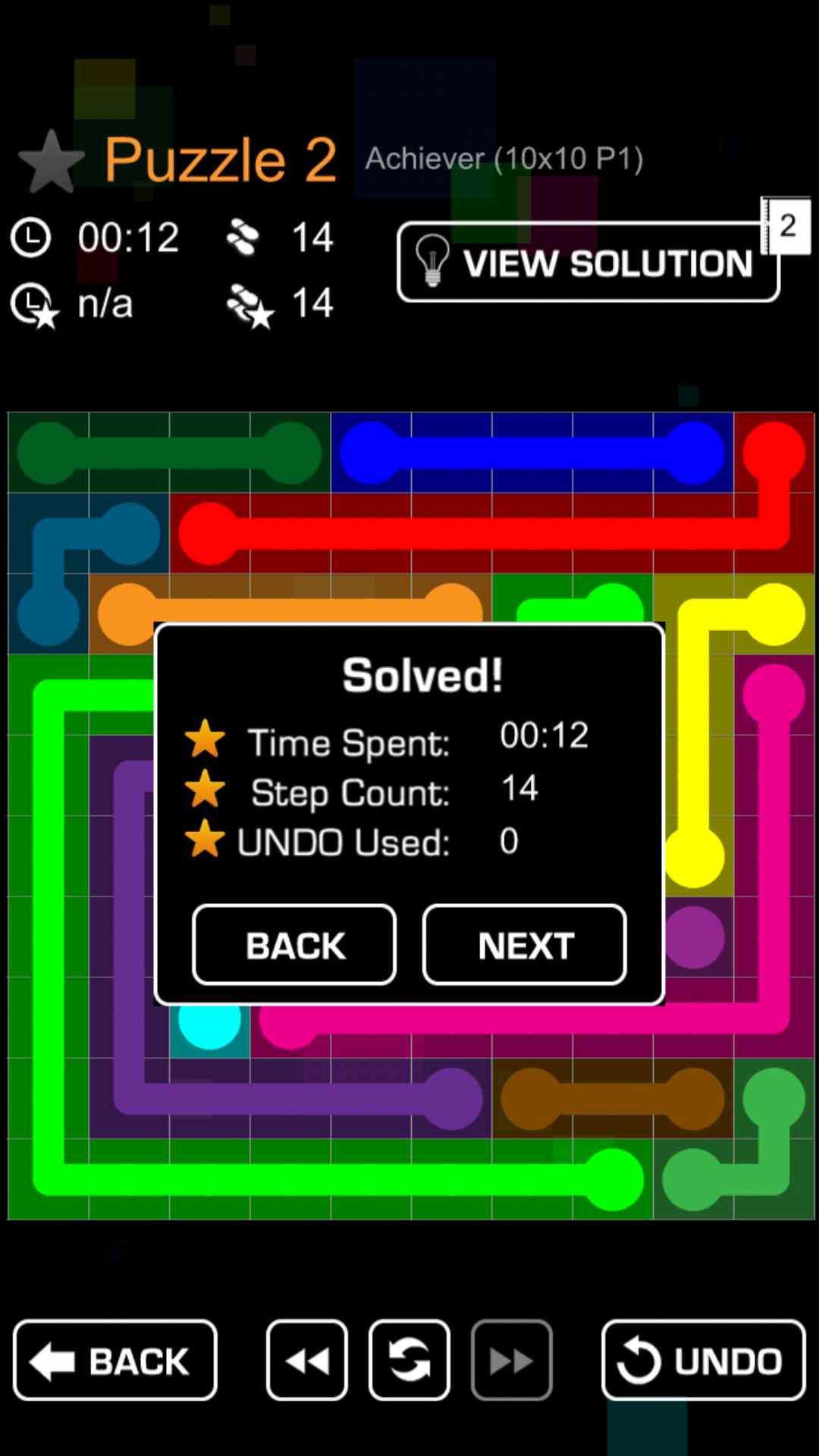This screenshot has height=1456, width=819.
Task: Tap the UNDO button
Action: tap(703, 1360)
